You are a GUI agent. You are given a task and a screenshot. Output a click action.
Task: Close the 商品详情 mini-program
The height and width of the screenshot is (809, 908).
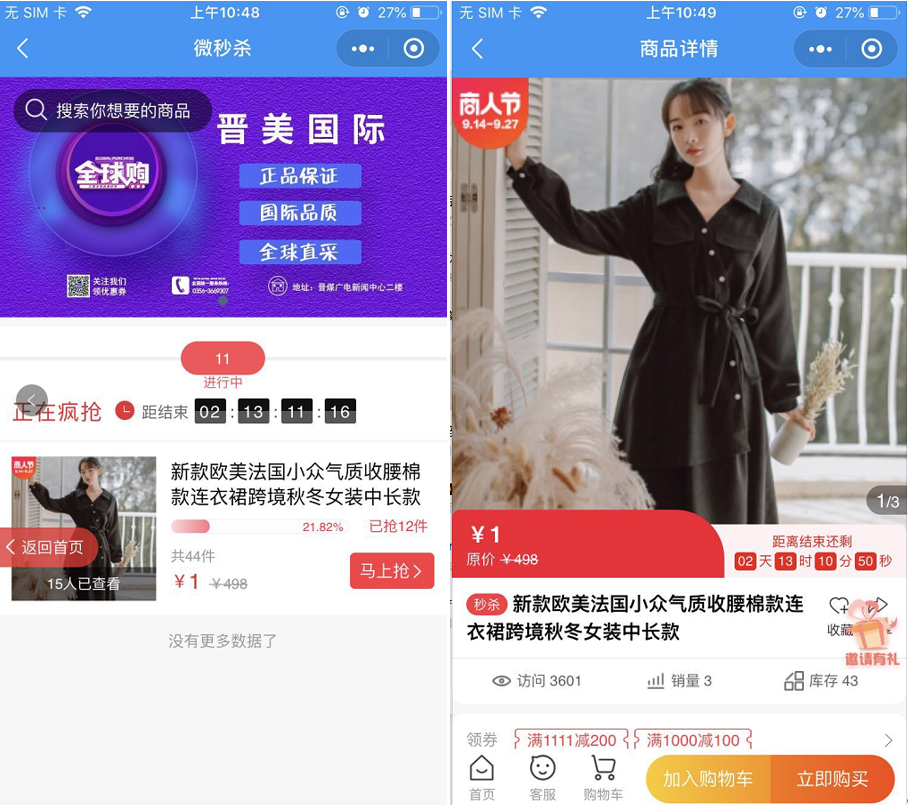(872, 48)
